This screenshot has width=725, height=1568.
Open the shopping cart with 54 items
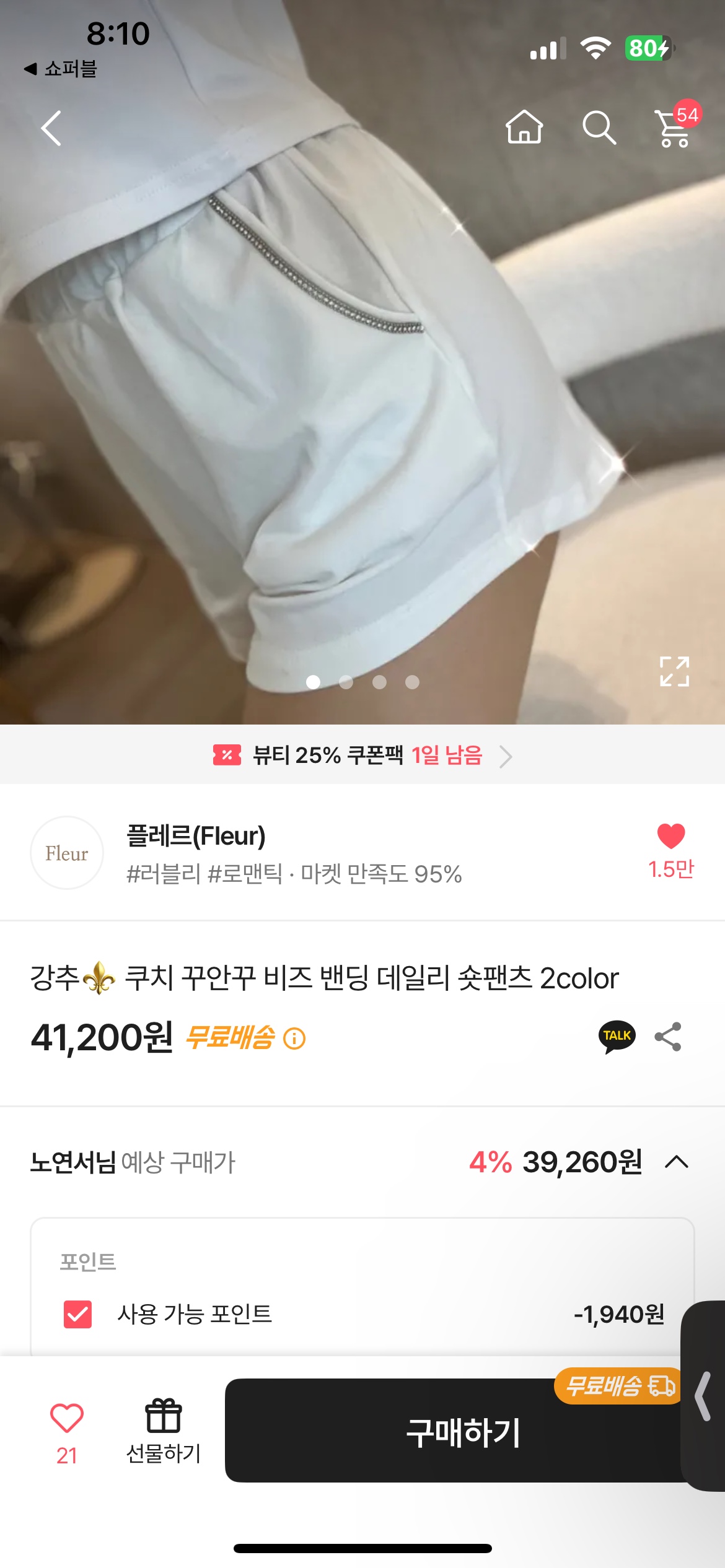[x=674, y=128]
